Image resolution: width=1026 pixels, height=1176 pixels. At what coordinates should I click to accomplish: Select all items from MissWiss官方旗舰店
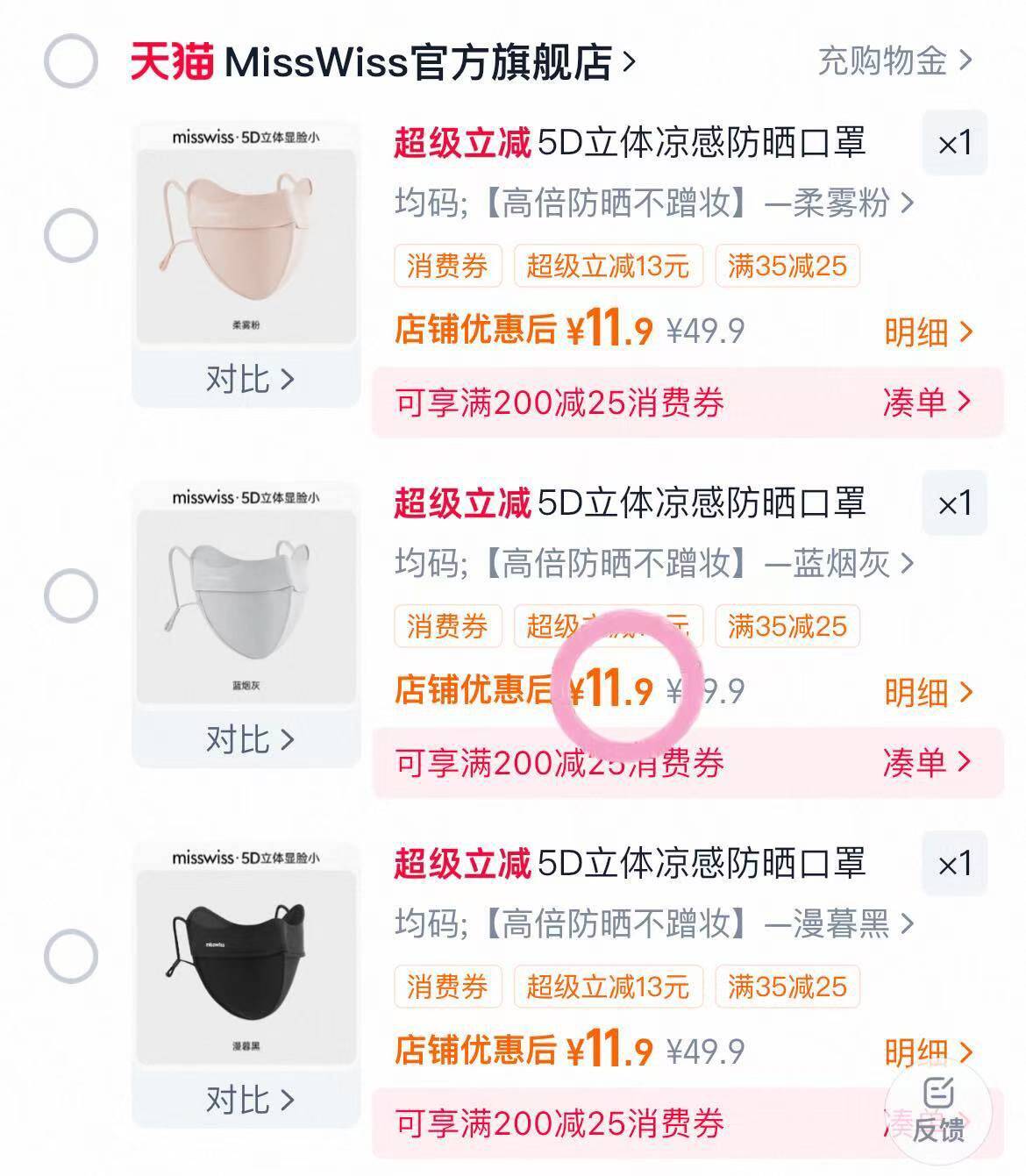click(x=70, y=61)
